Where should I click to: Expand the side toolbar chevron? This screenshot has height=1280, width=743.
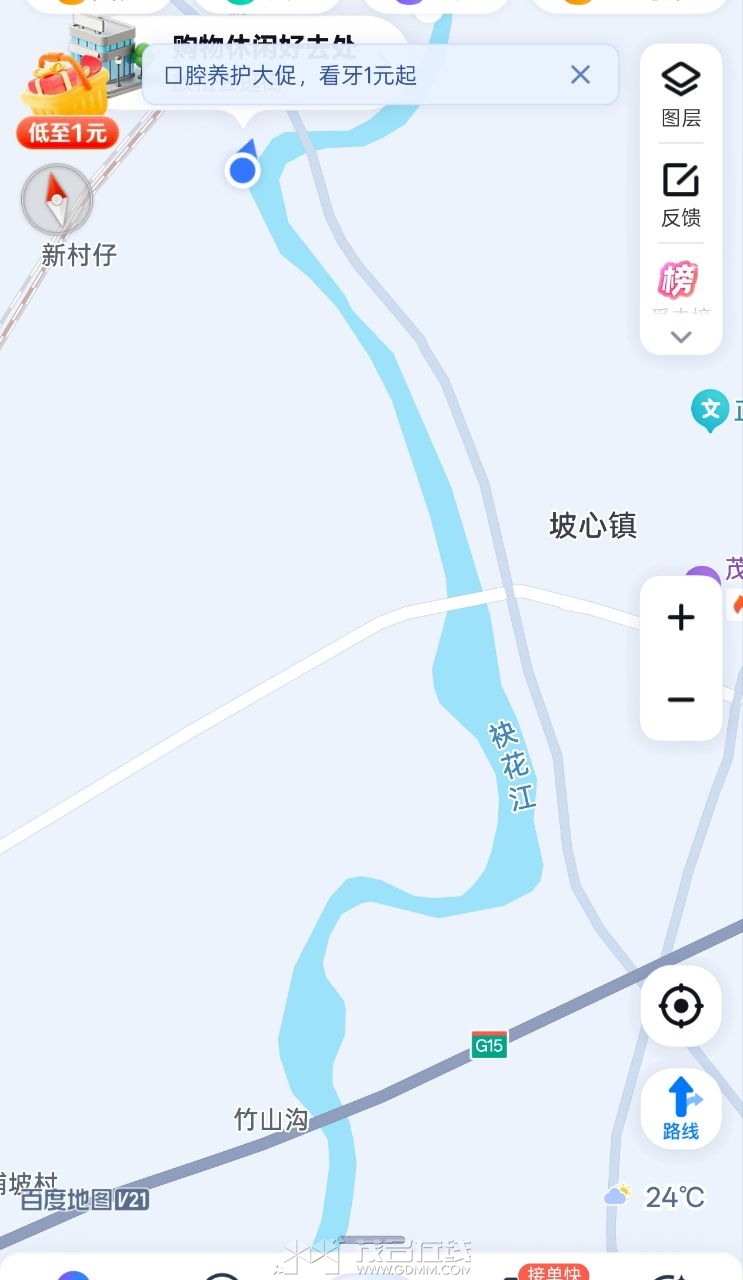681,337
